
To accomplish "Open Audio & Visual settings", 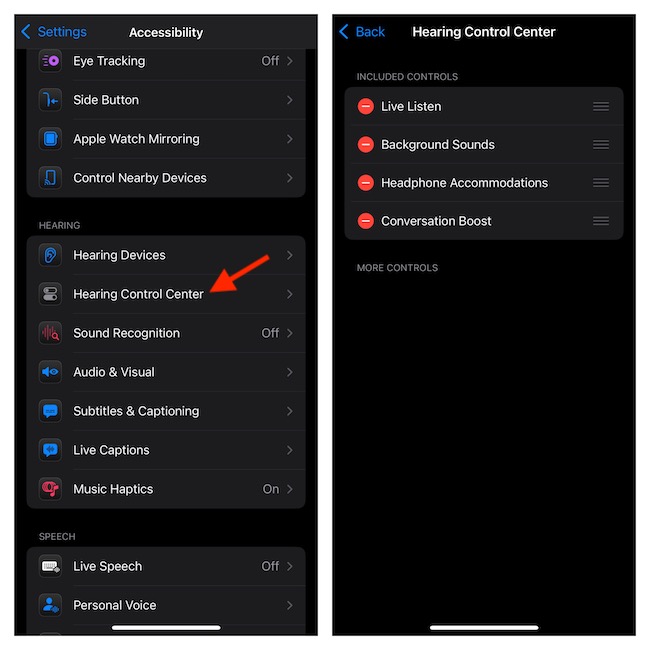I will 166,372.
